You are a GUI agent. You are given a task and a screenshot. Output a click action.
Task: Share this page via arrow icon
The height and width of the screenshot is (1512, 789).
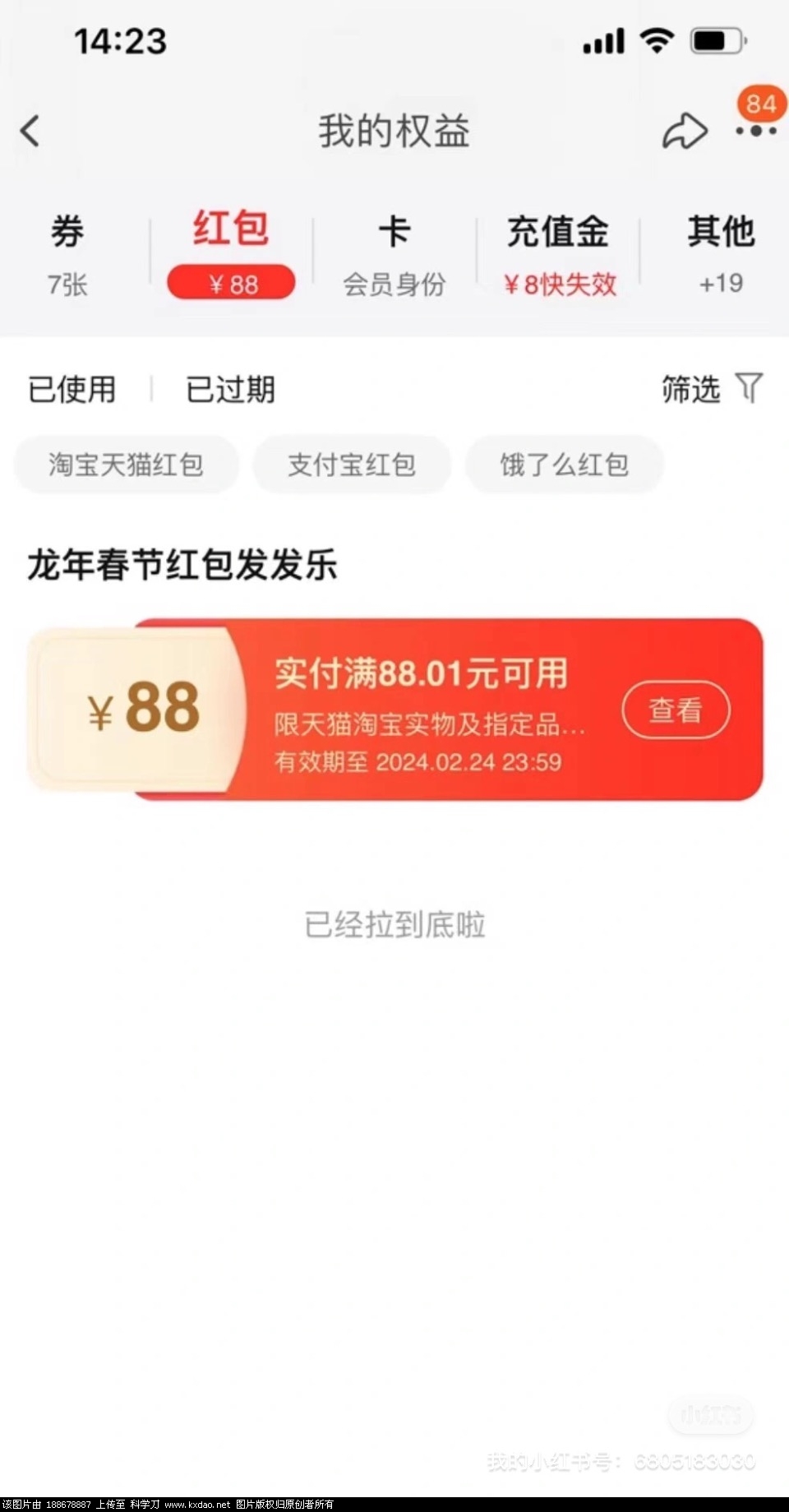[684, 132]
